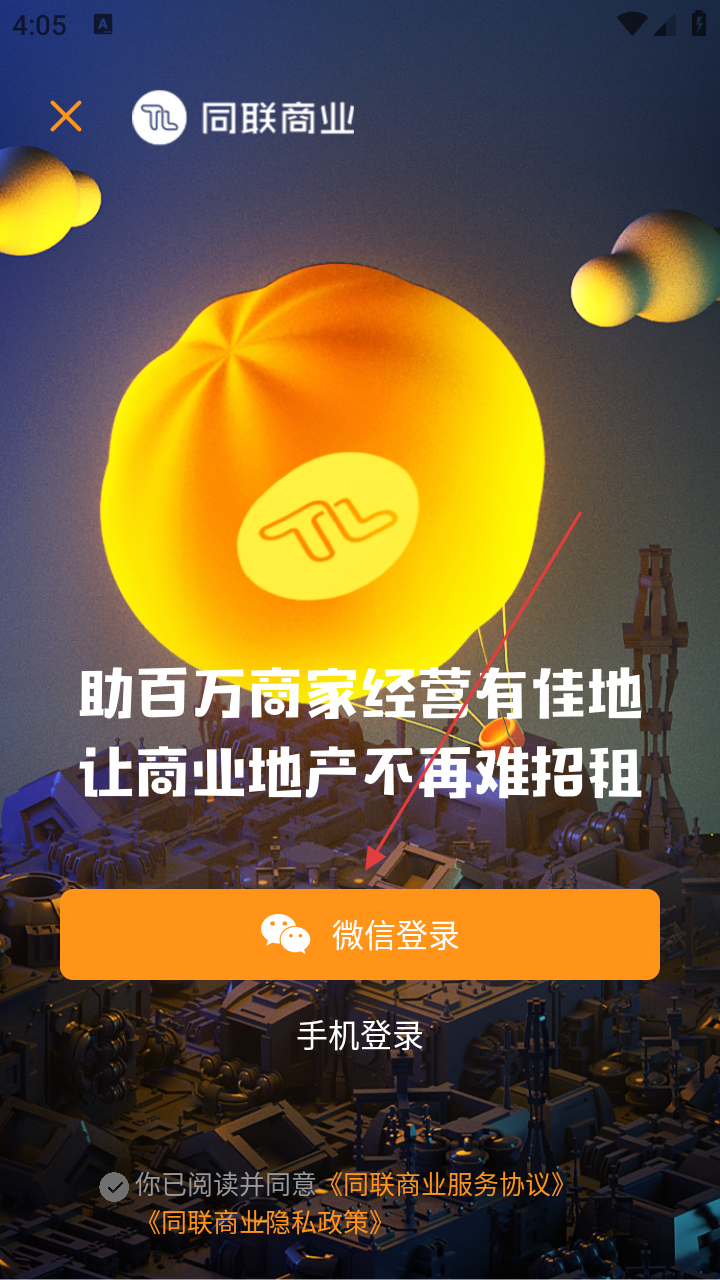Choose phone login (手机登录)
Screen dimensions: 720x1280
(x=360, y=1036)
